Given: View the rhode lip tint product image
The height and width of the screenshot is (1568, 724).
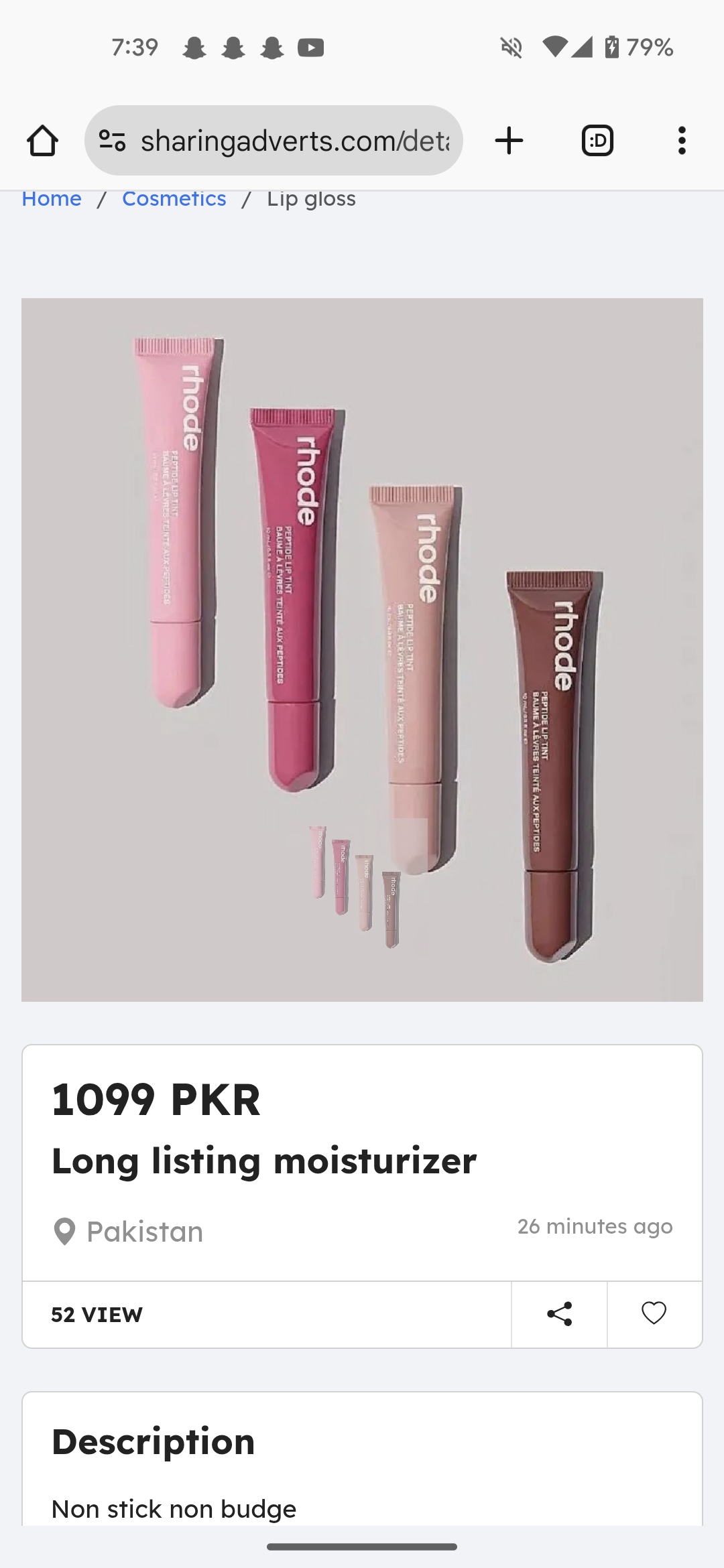Looking at the screenshot, I should (362, 649).
